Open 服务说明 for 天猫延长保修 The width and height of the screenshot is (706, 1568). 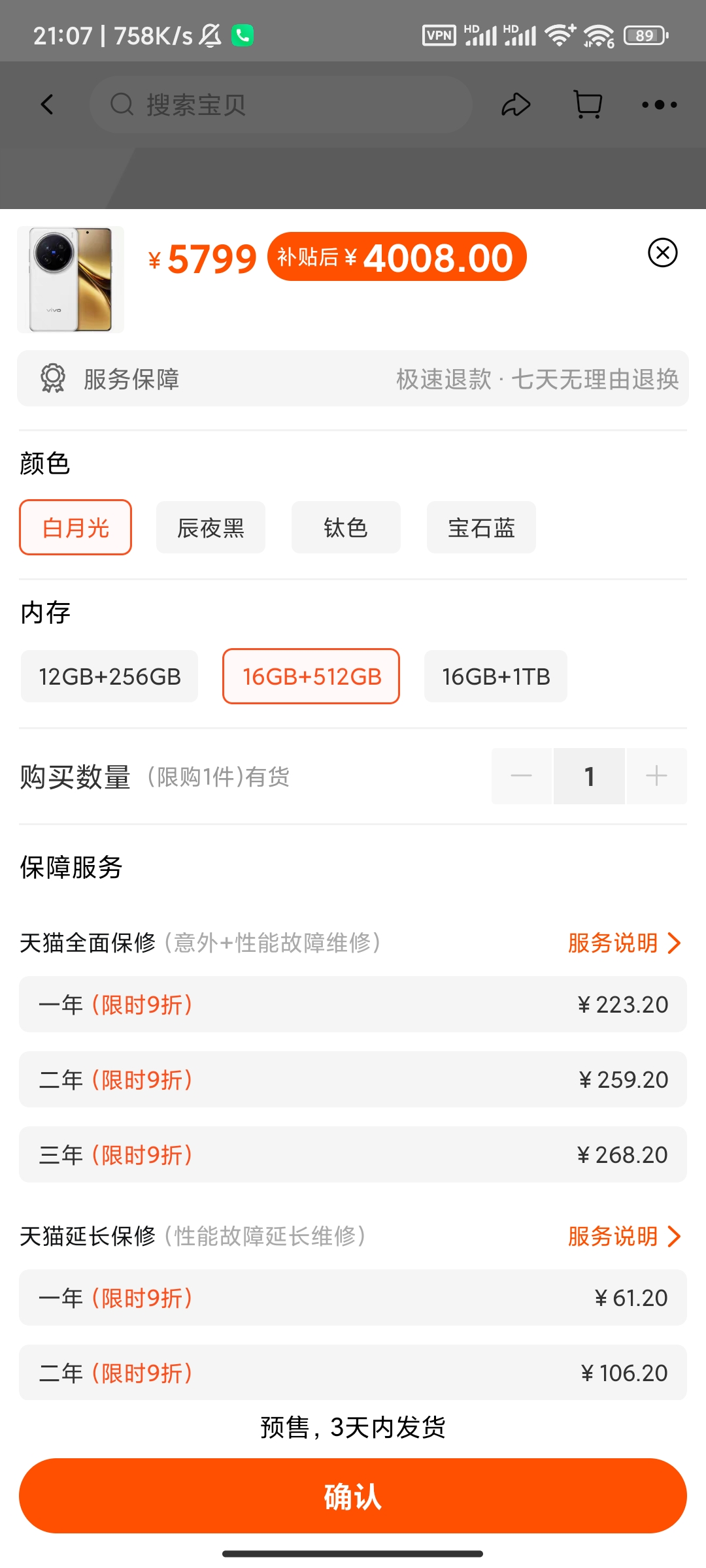(622, 1236)
